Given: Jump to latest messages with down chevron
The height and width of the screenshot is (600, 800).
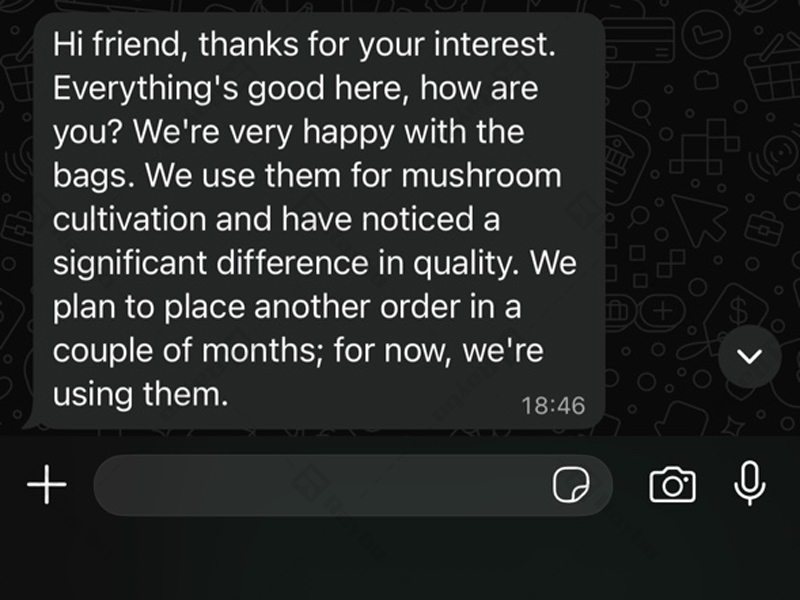Looking at the screenshot, I should click(x=749, y=357).
